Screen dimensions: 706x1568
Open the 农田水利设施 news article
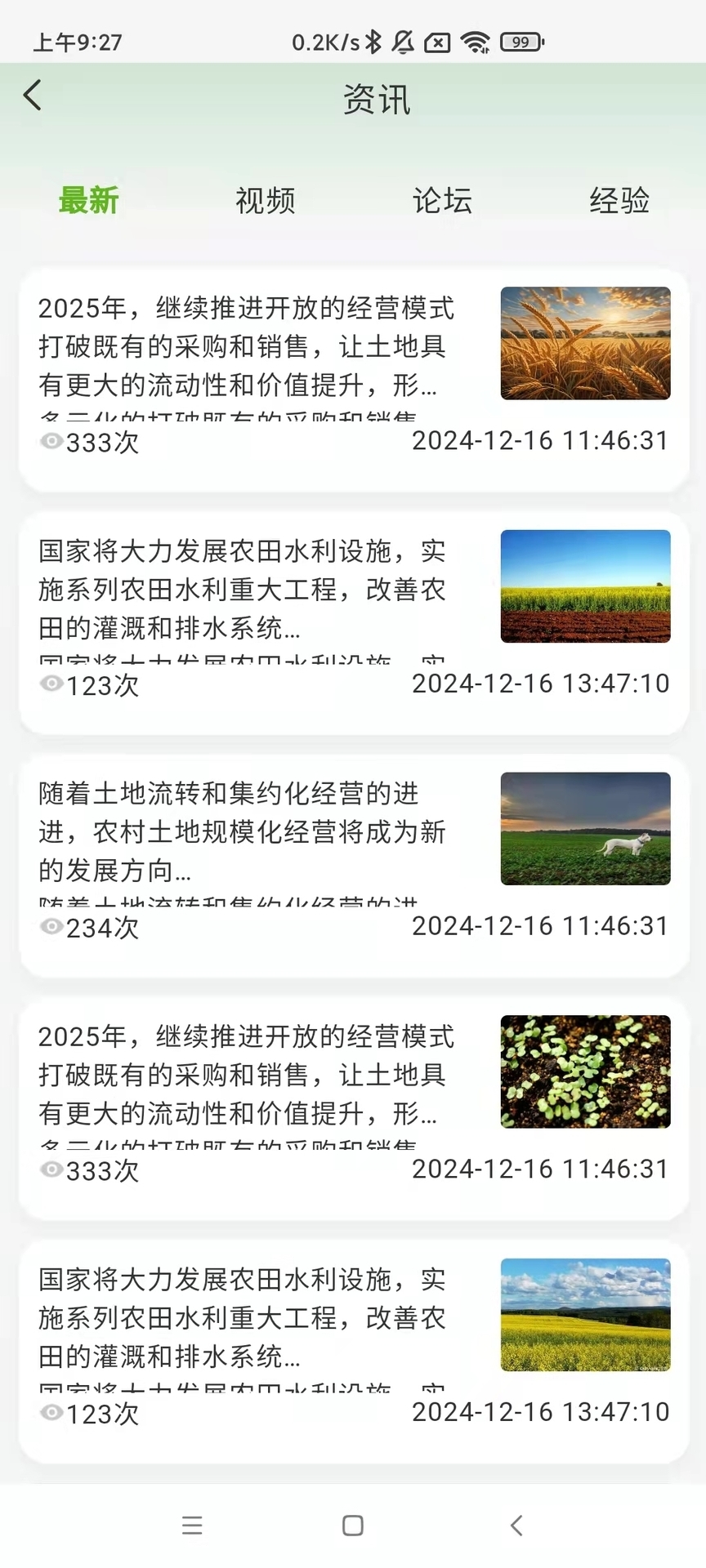[x=245, y=590]
